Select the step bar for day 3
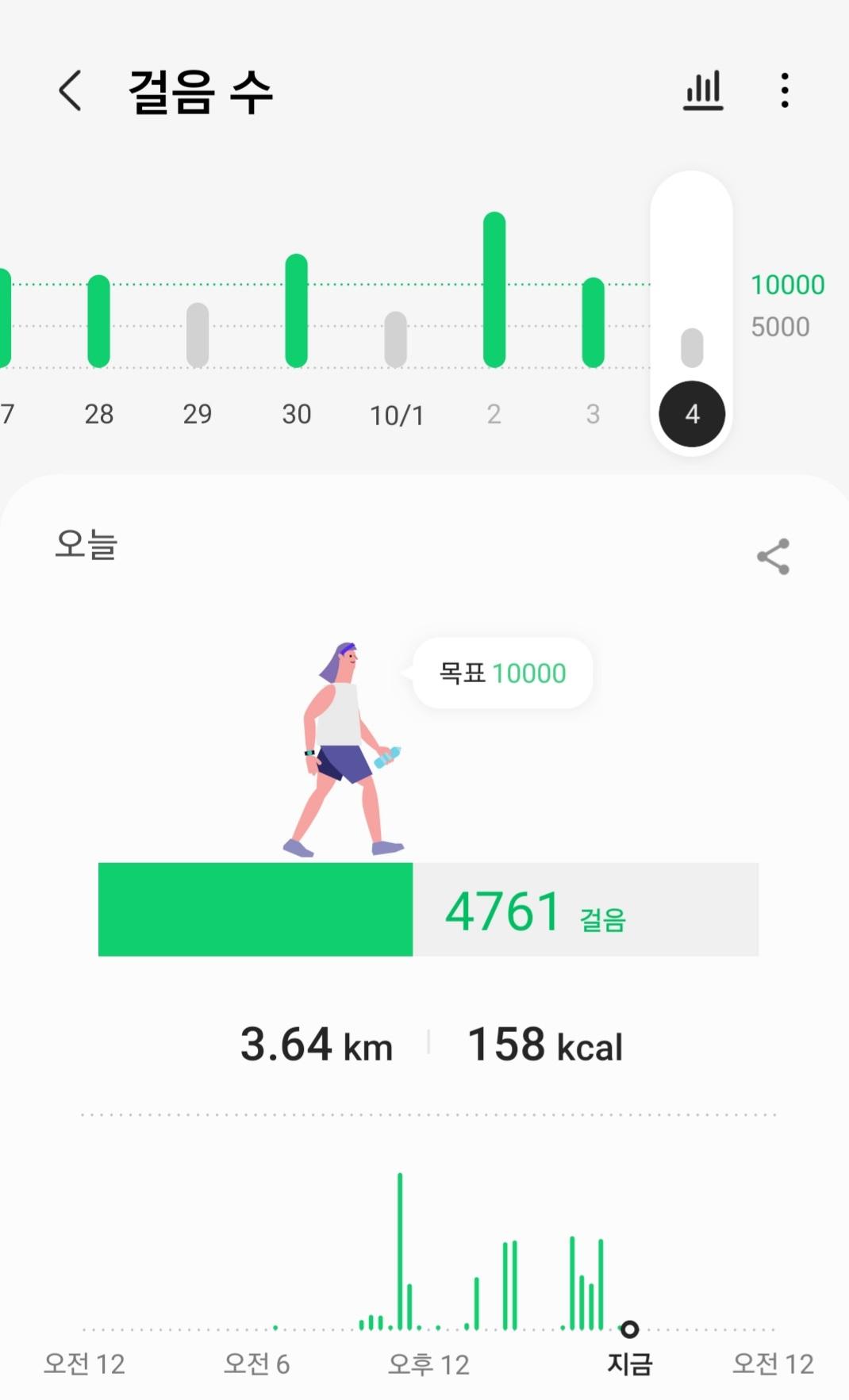This screenshot has height=1400, width=849. tap(593, 323)
